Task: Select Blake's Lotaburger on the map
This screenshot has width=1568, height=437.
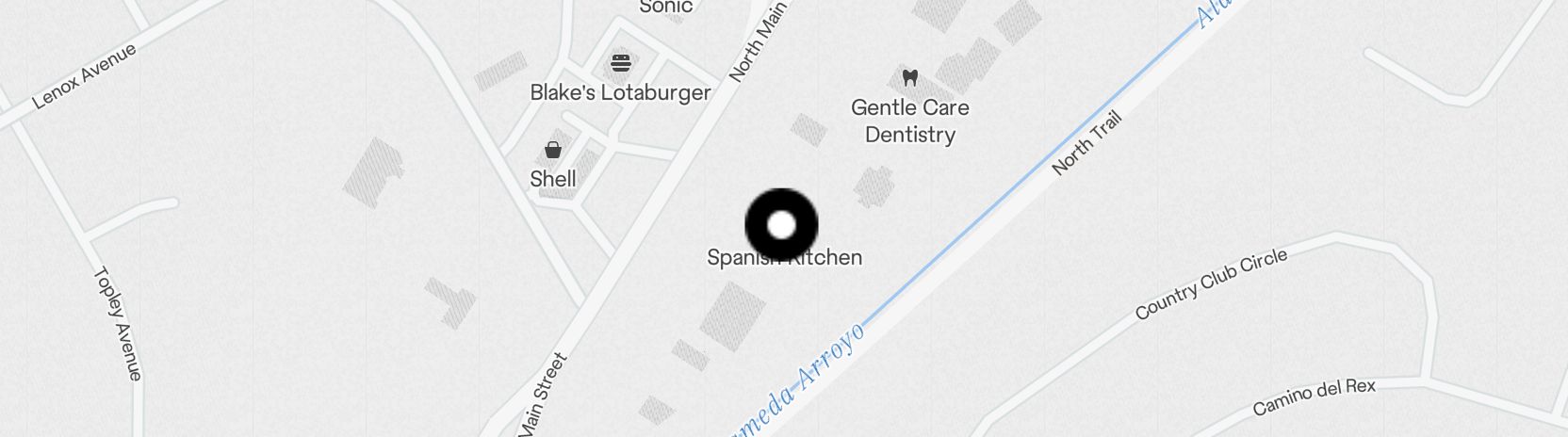Action: (620, 64)
